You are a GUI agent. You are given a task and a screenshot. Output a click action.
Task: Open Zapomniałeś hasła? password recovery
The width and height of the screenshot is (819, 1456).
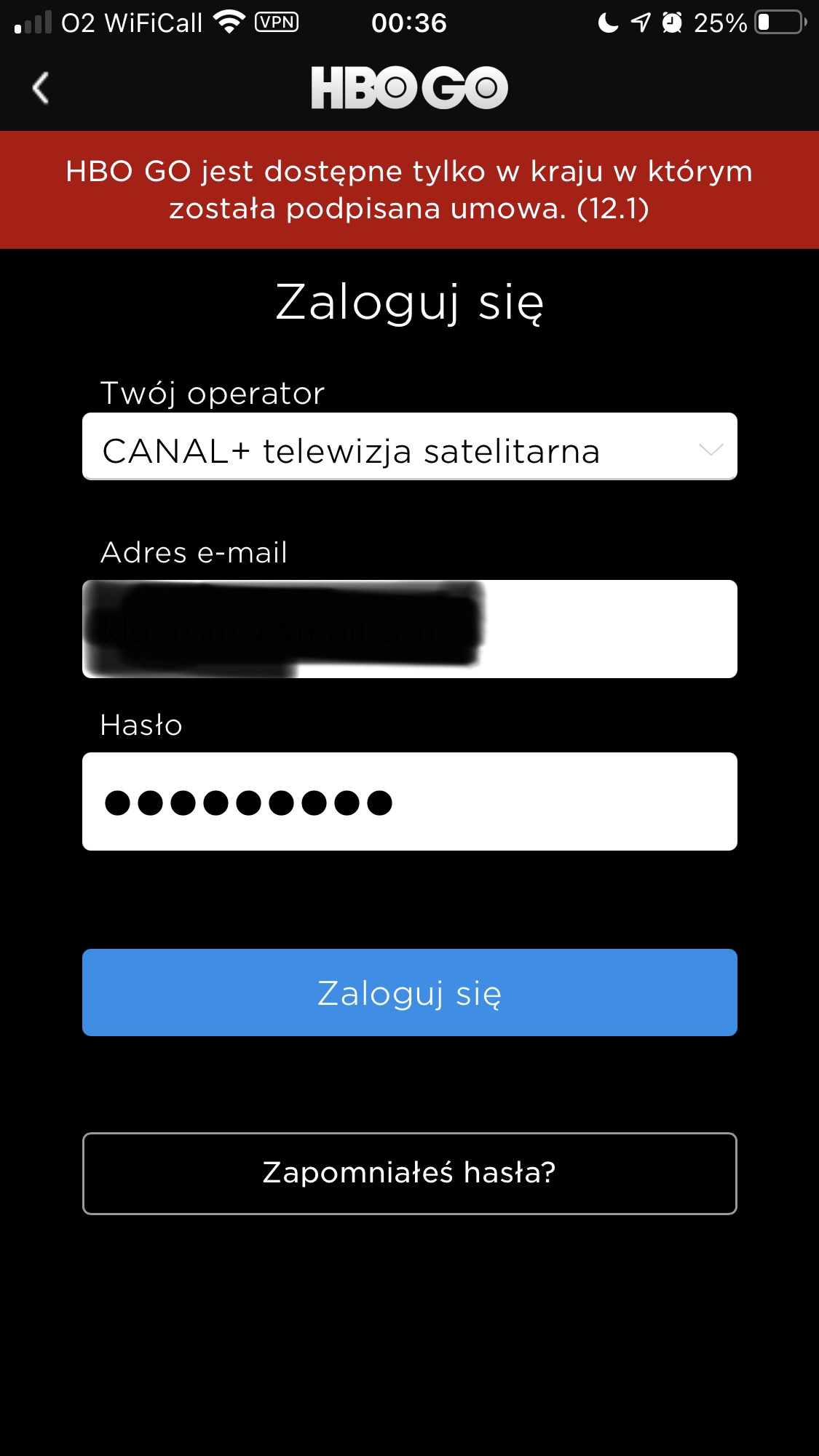[x=409, y=1173]
